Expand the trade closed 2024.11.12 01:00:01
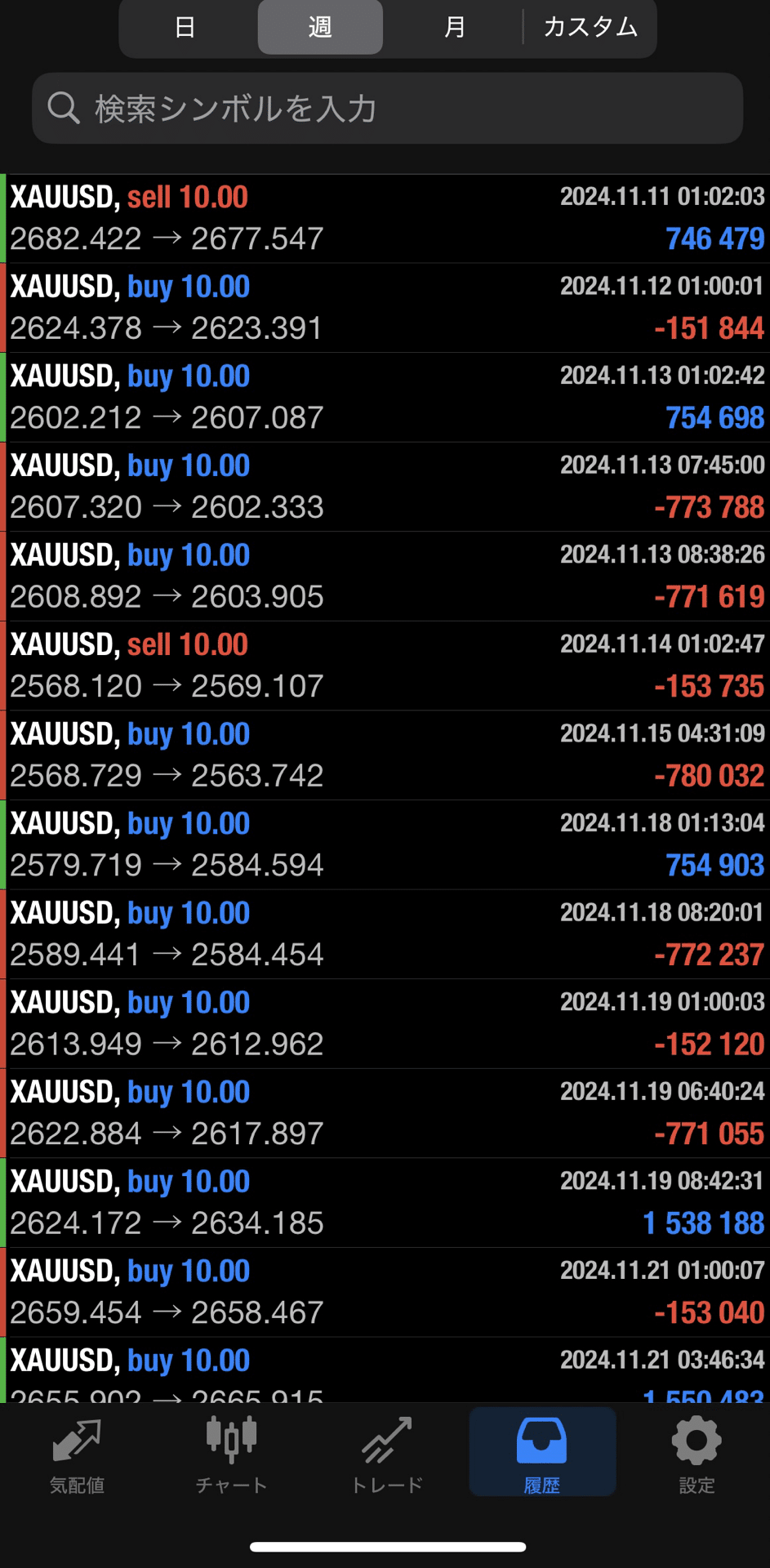 point(387,308)
